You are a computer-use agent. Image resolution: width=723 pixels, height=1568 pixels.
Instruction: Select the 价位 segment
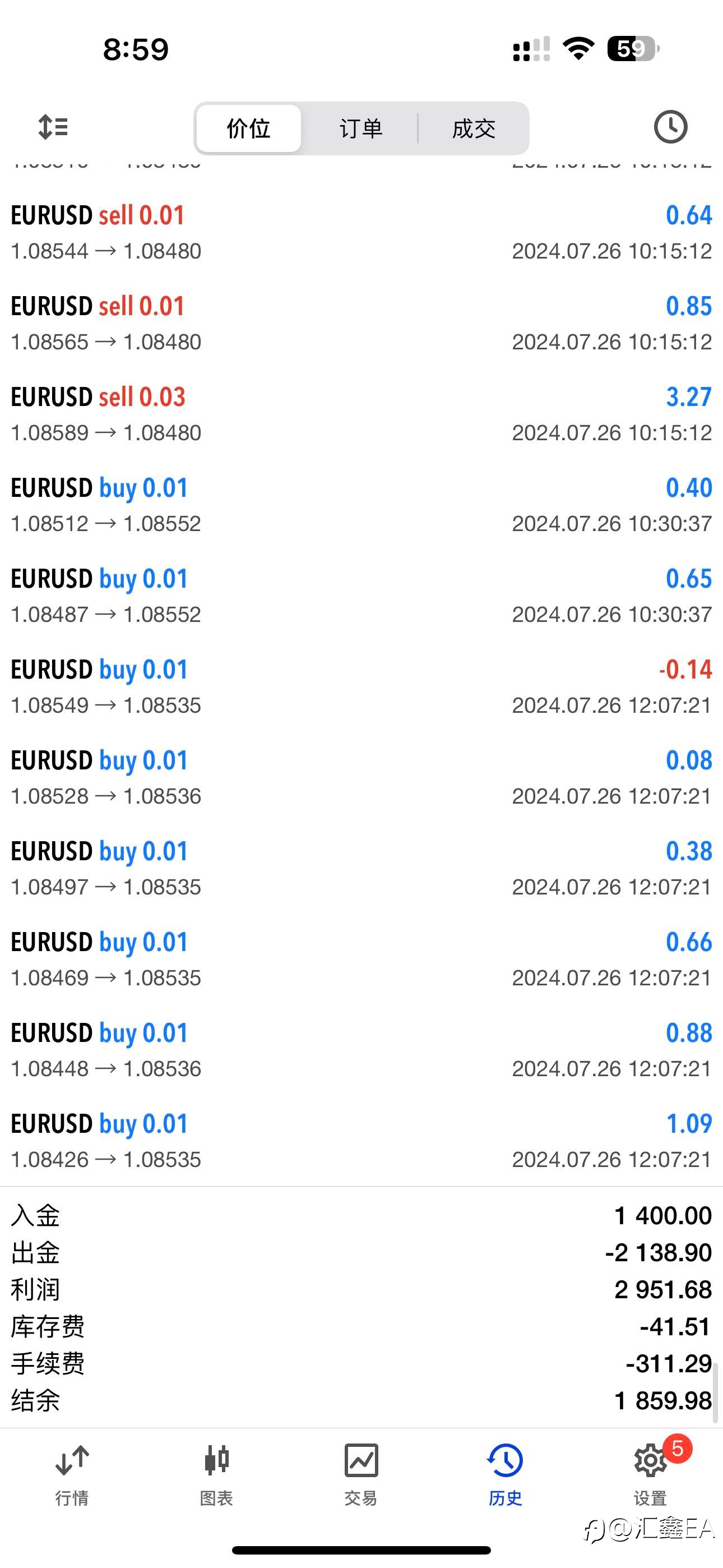coord(248,128)
